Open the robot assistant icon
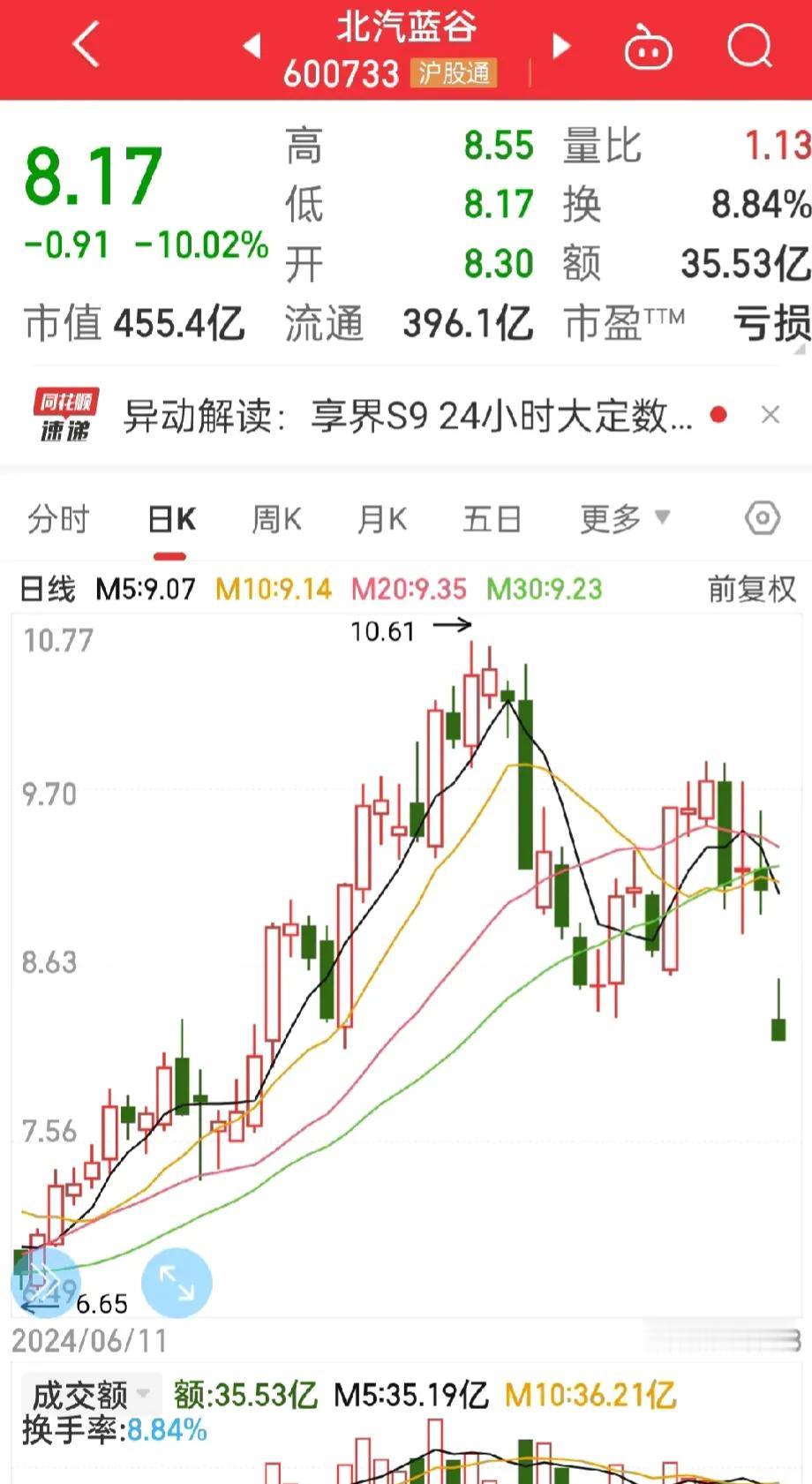Image resolution: width=812 pixels, height=1484 pixels. [648, 47]
